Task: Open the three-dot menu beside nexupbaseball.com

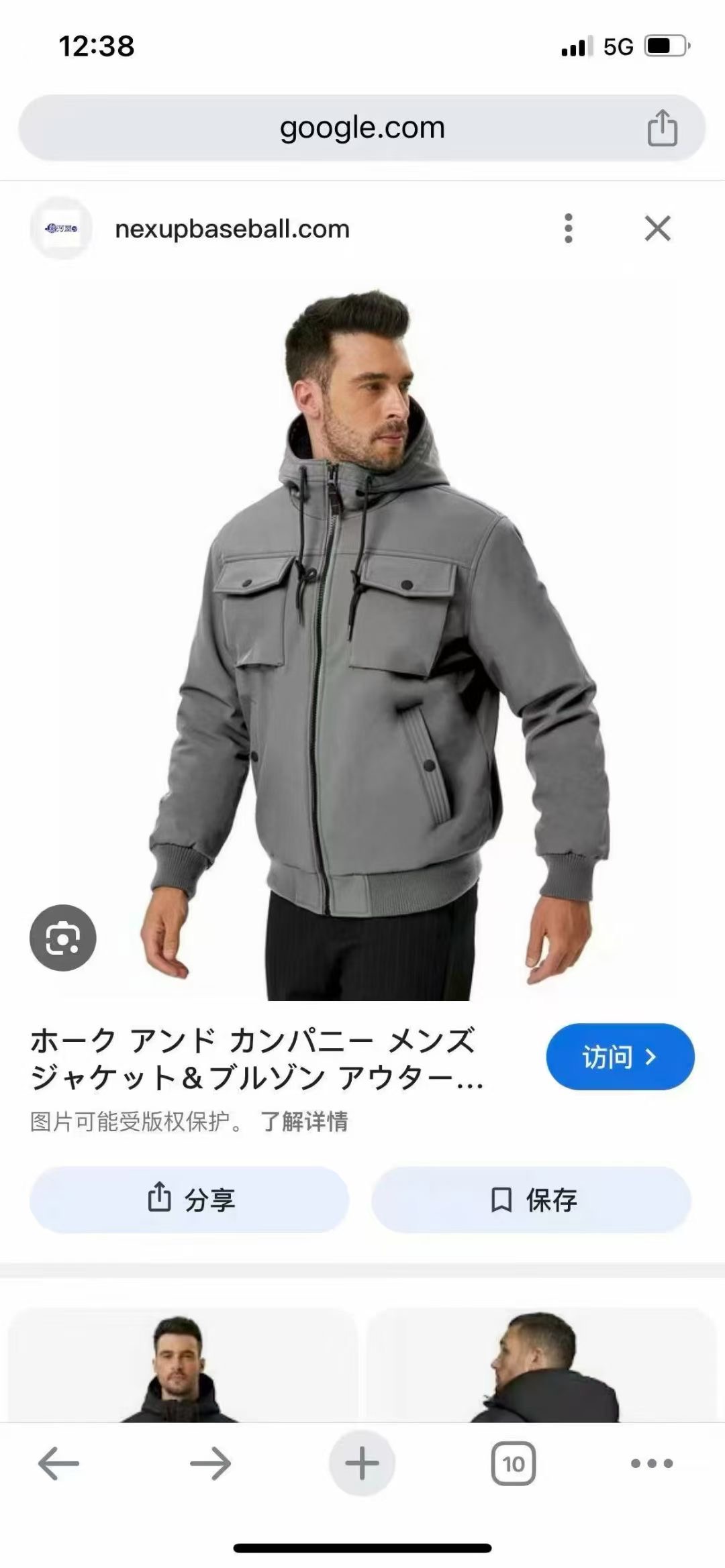Action: (569, 229)
